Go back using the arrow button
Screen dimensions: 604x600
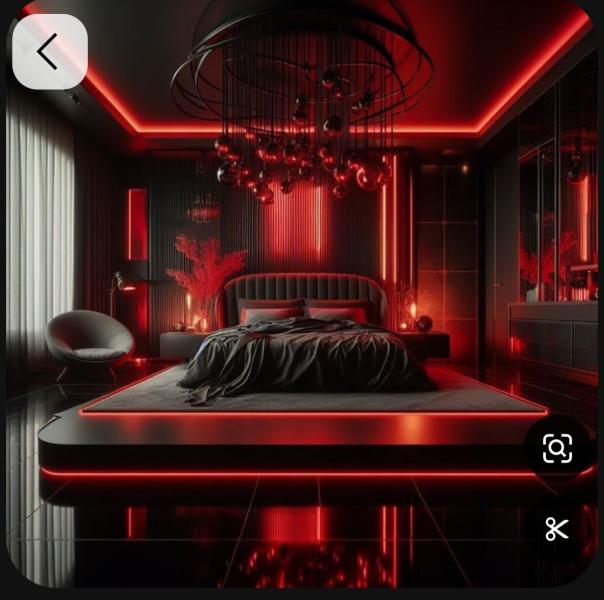click(x=49, y=52)
